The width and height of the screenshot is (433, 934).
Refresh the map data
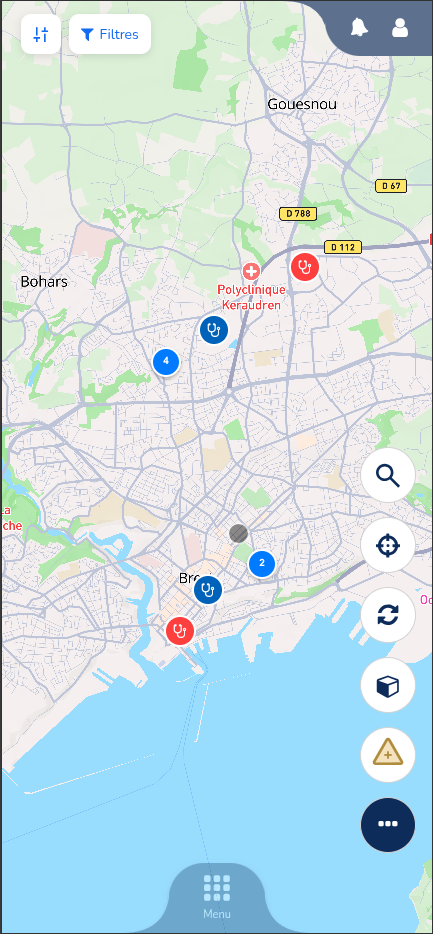click(x=388, y=615)
